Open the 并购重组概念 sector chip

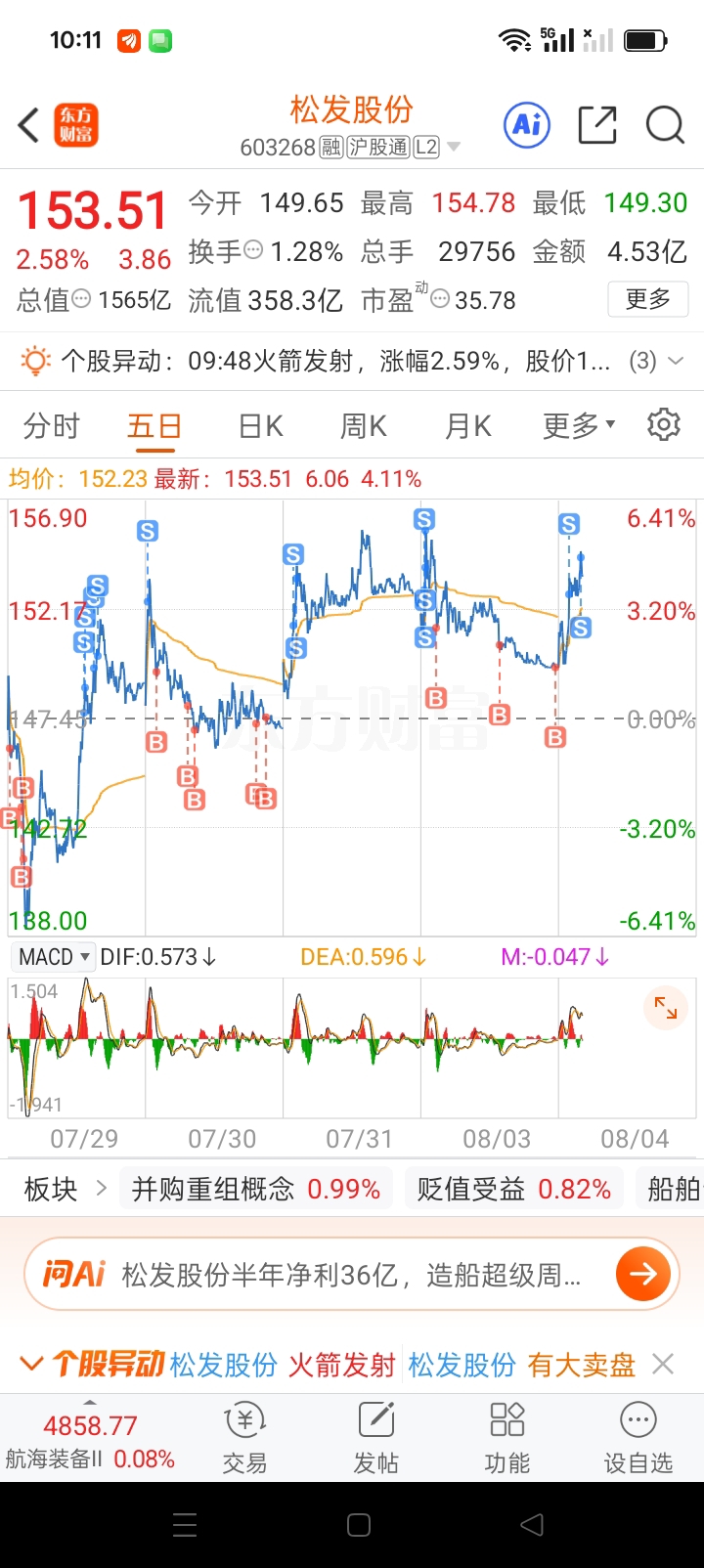point(256,1189)
